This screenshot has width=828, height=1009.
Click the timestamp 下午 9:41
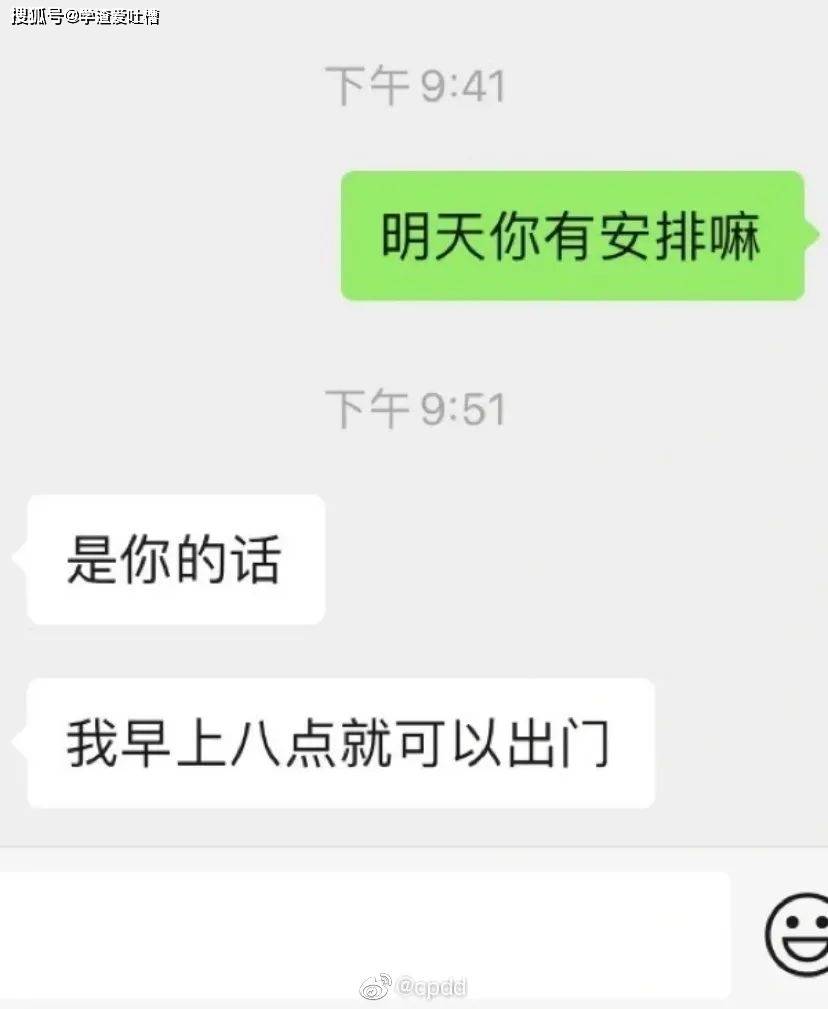coord(414,87)
